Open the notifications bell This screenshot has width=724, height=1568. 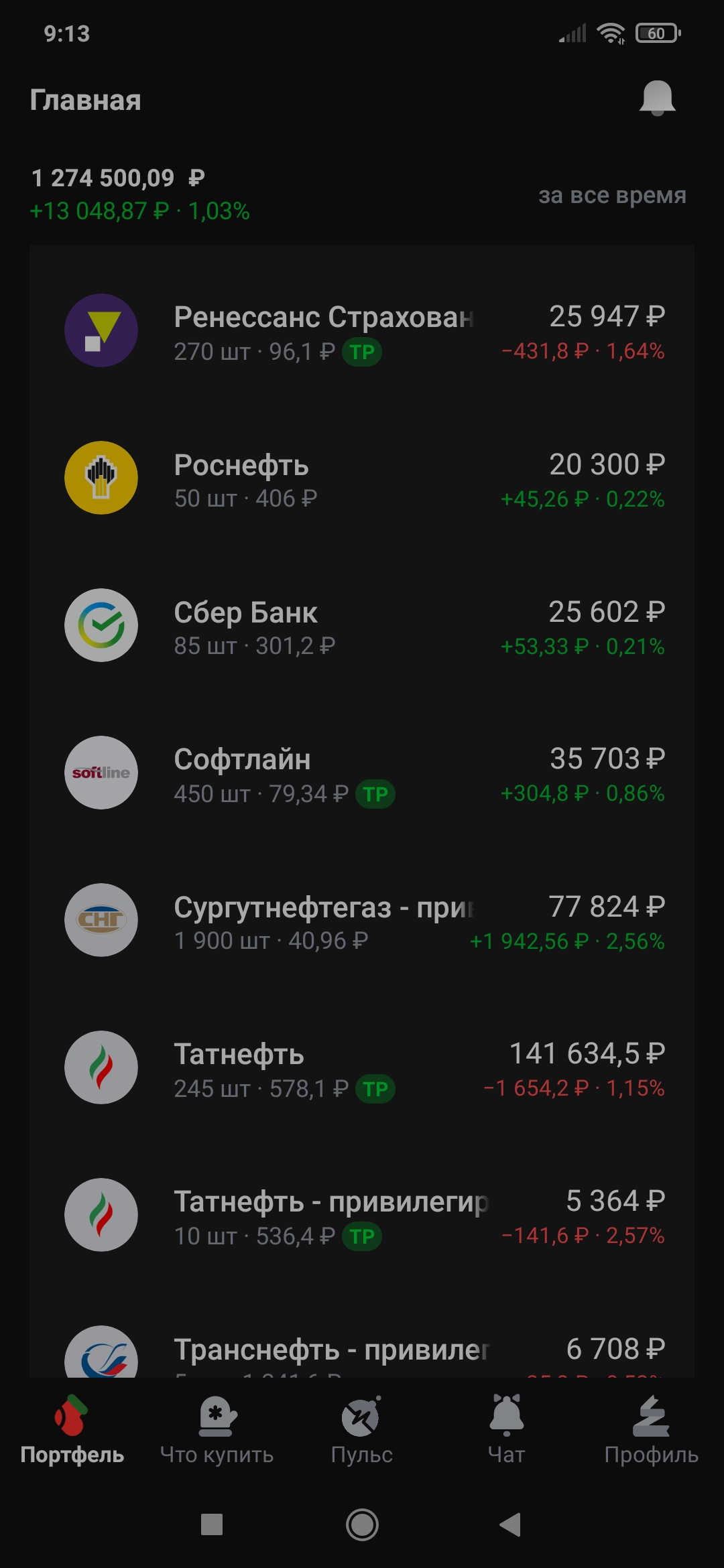657,99
